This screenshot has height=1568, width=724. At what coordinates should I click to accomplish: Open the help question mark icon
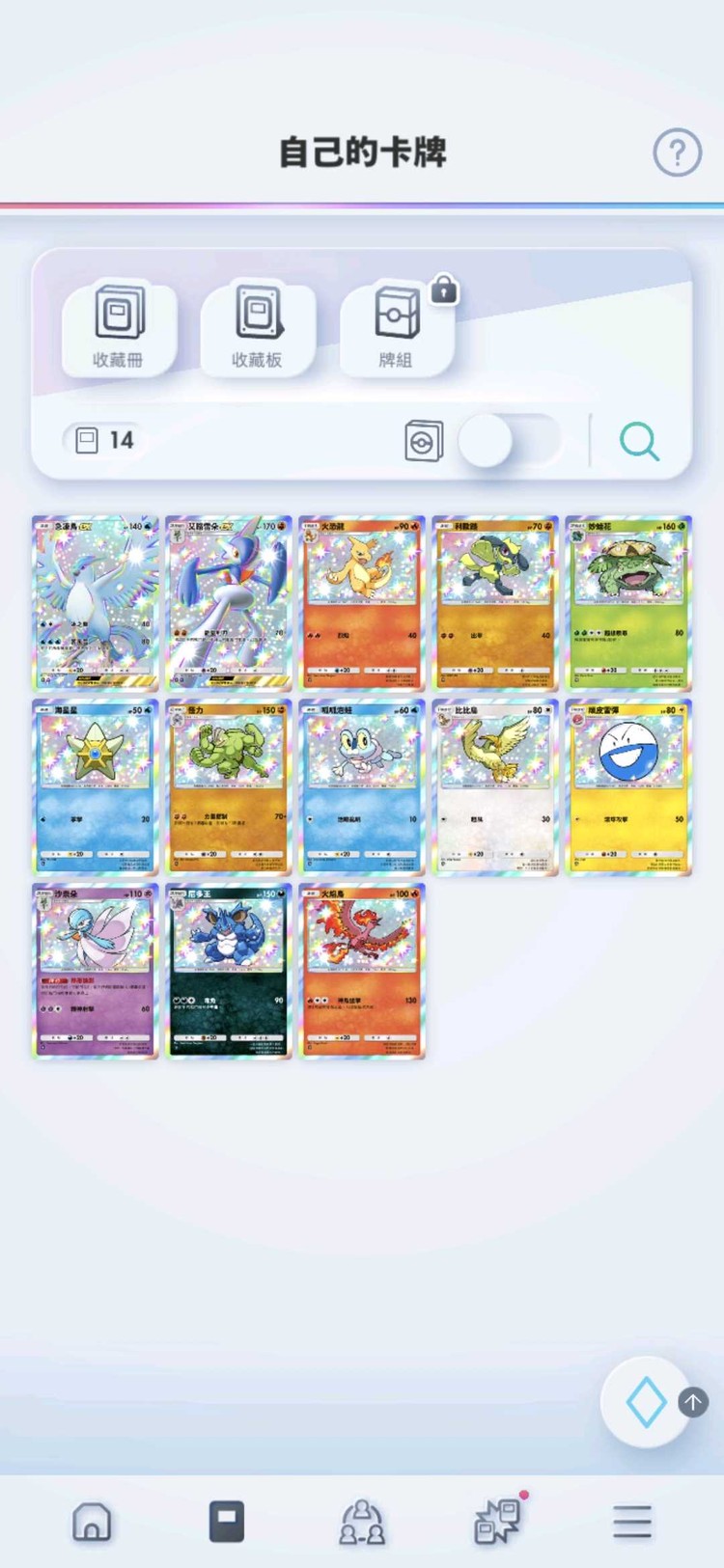pos(677,152)
